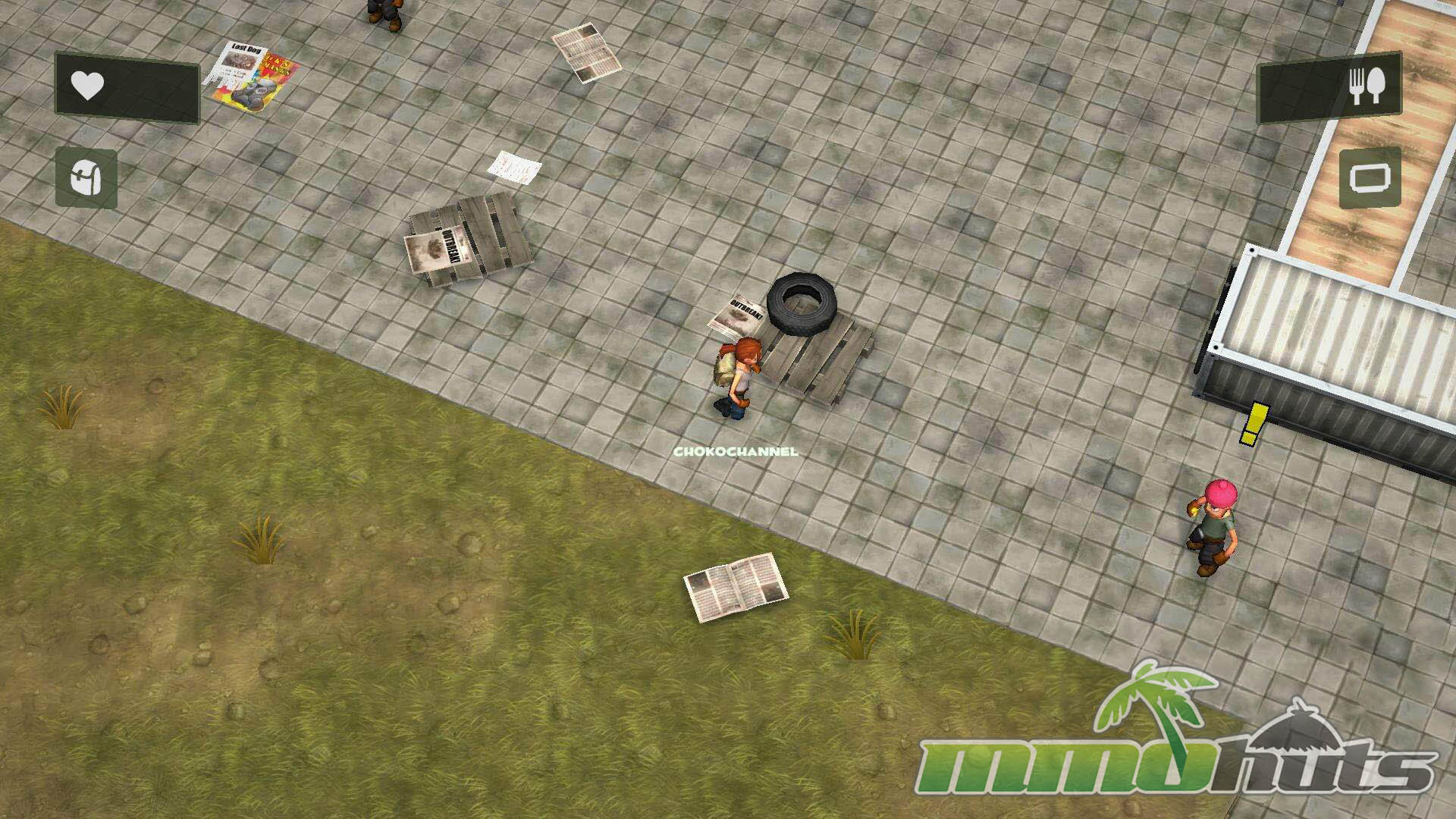Open the backpack inventory
The image size is (1456, 819).
86,178
